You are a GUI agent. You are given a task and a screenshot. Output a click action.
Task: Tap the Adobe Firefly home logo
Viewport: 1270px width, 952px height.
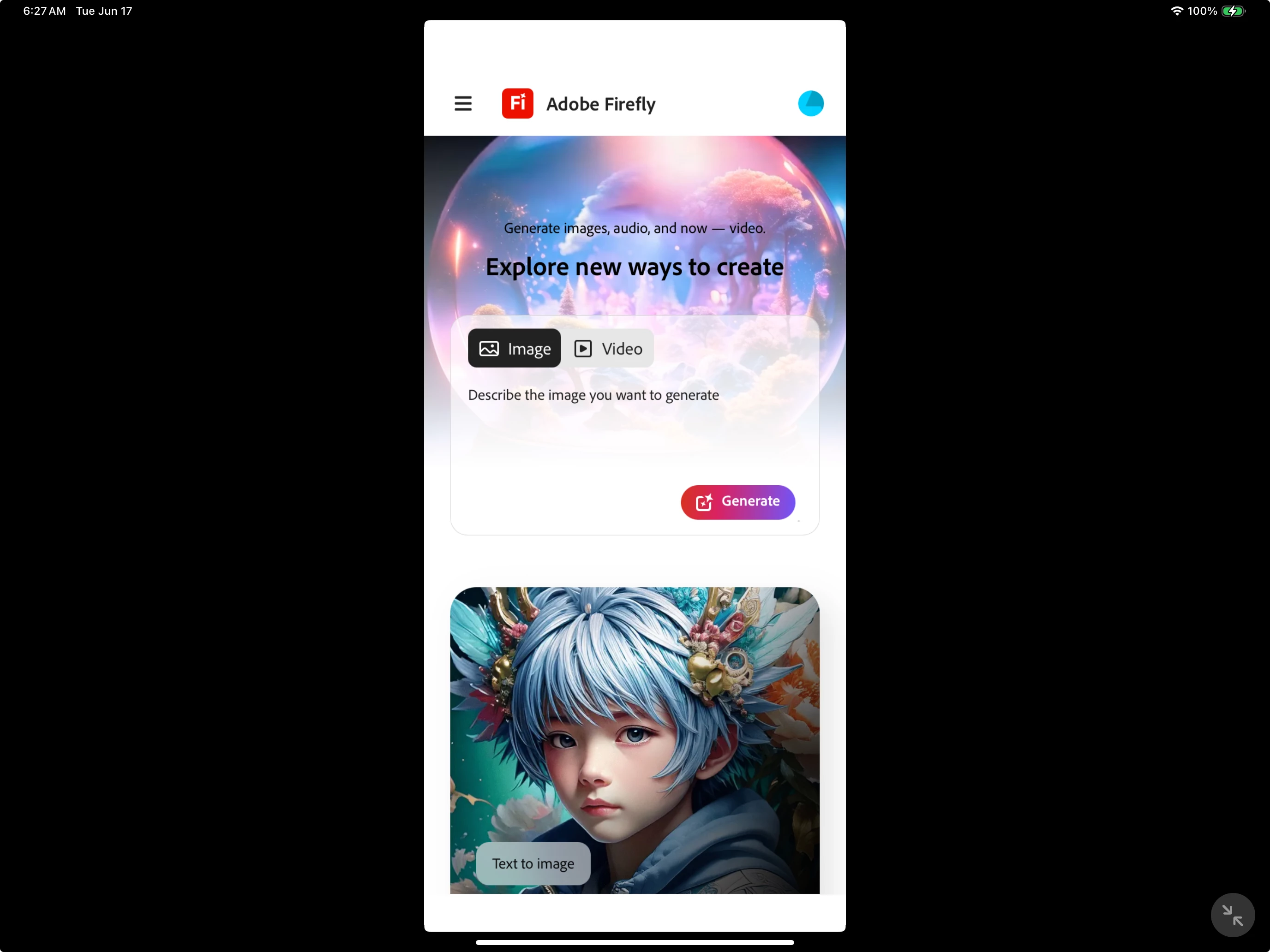[517, 104]
